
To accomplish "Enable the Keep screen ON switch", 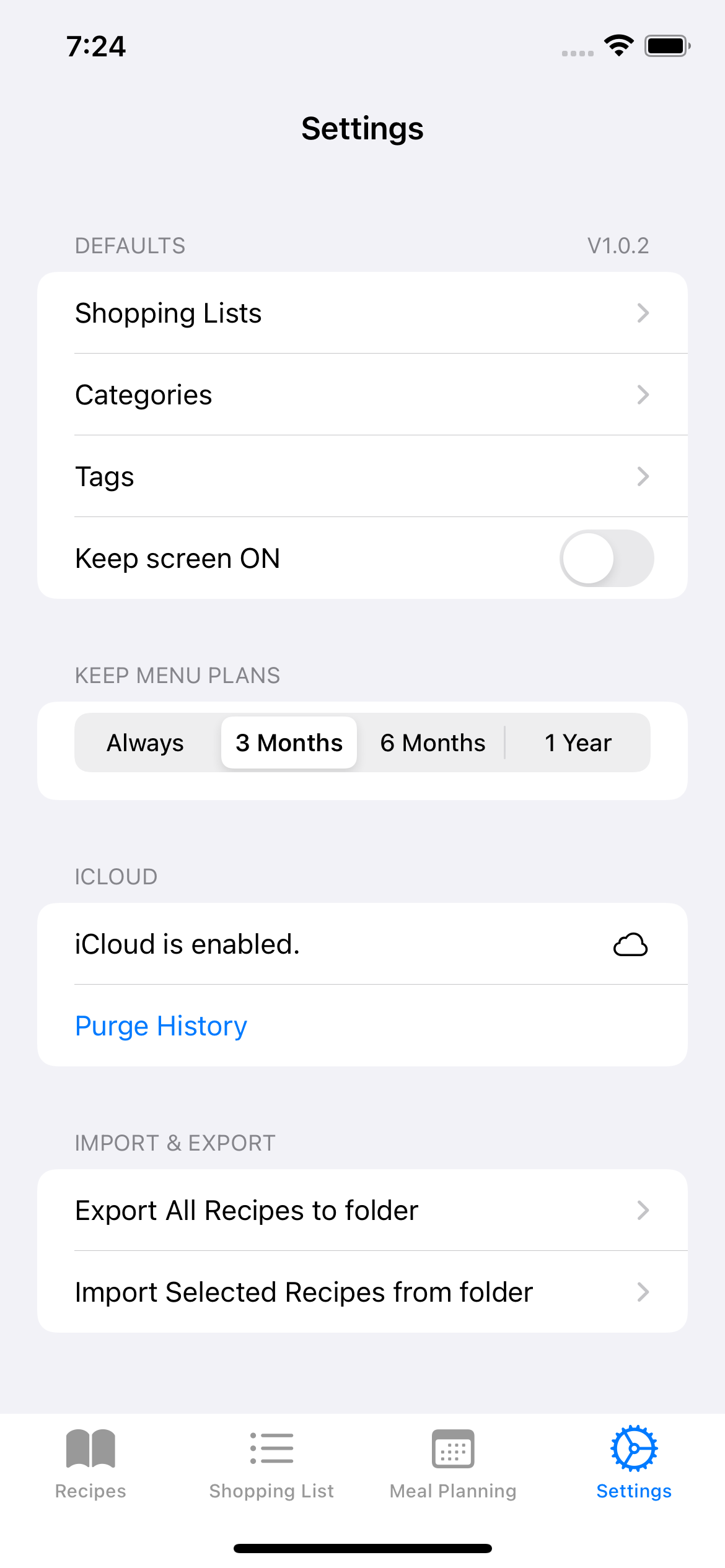I will [x=607, y=558].
